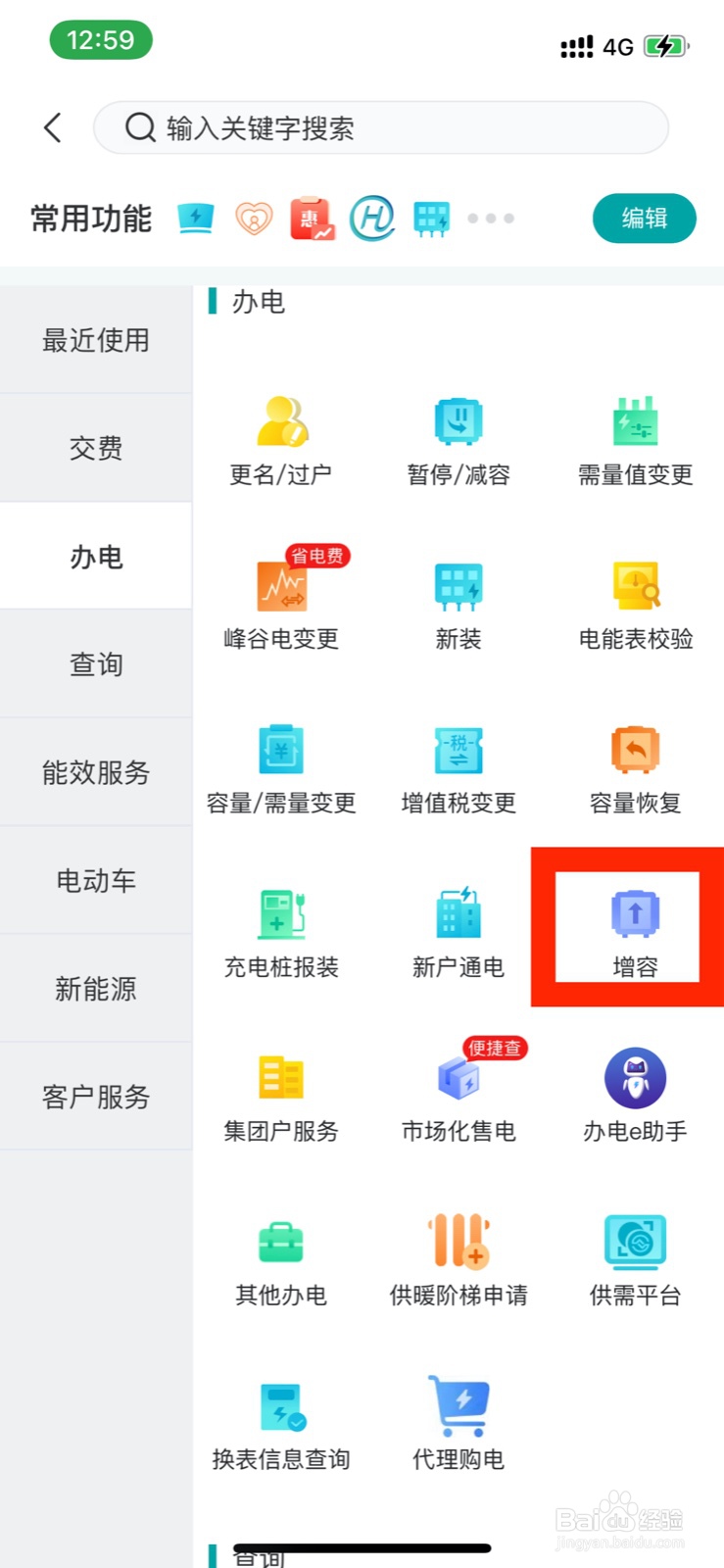724x1568 pixels.
Task: Select the 代理购电 shopping cart icon
Action: pyautogui.click(x=457, y=1416)
